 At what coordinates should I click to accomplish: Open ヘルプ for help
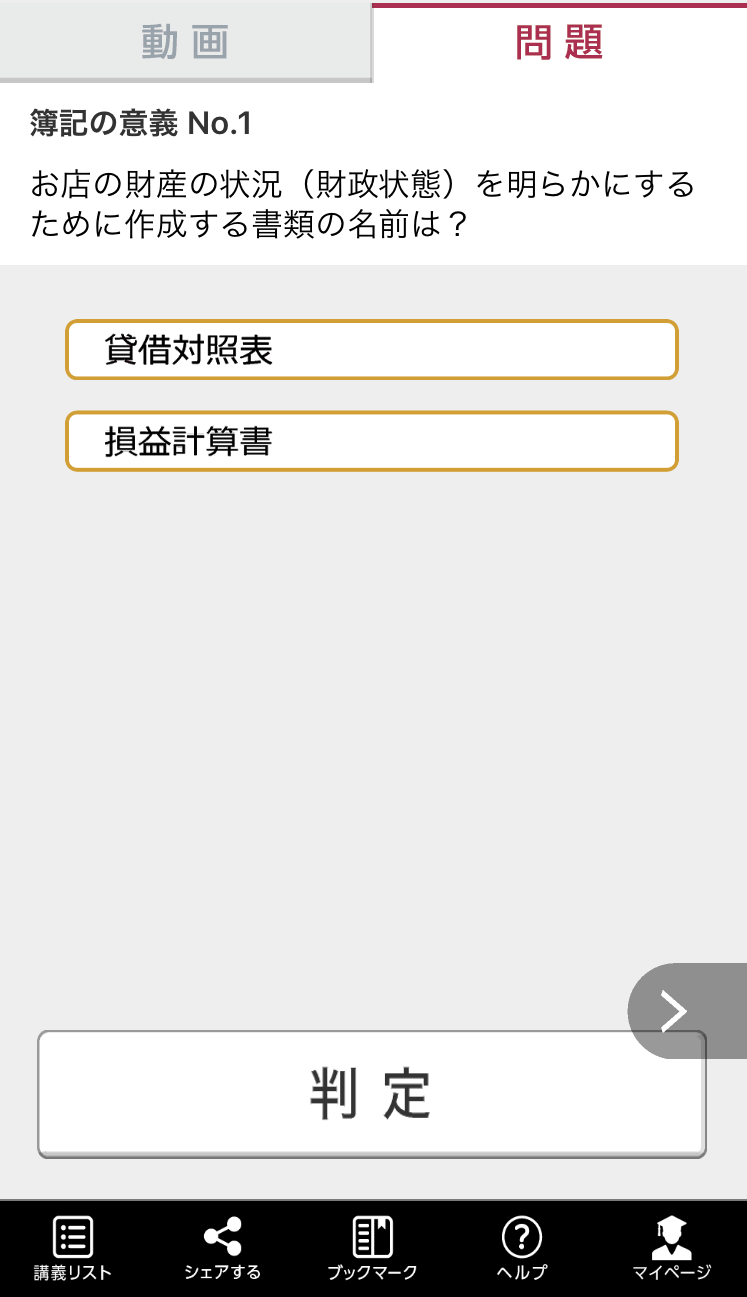coord(522,1249)
